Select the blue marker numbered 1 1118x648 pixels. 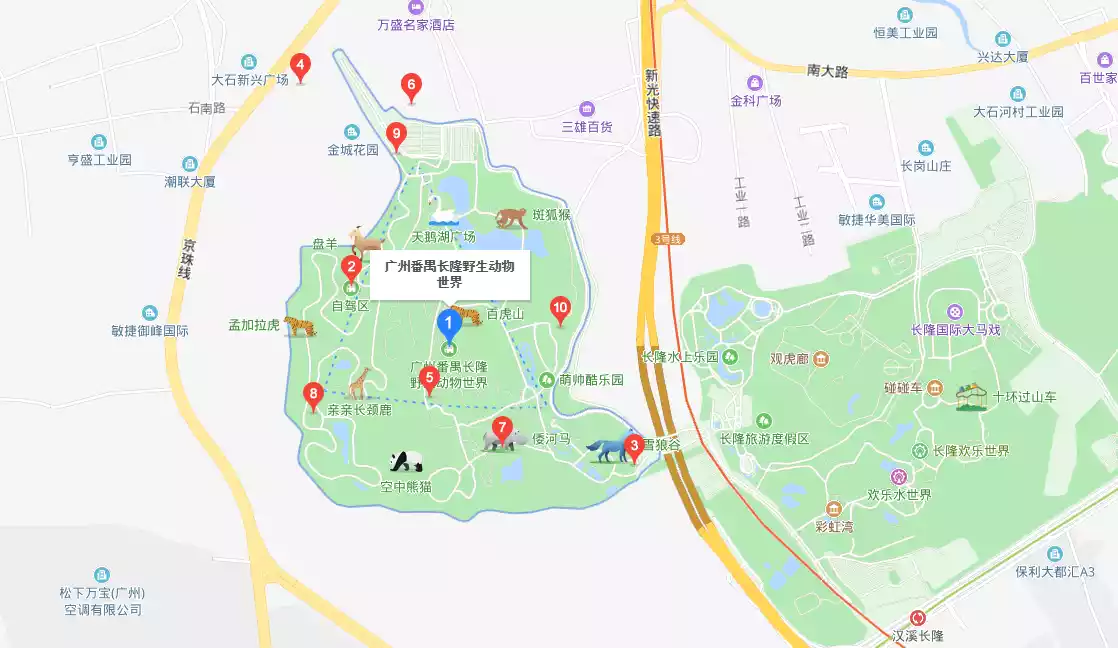pos(449,323)
